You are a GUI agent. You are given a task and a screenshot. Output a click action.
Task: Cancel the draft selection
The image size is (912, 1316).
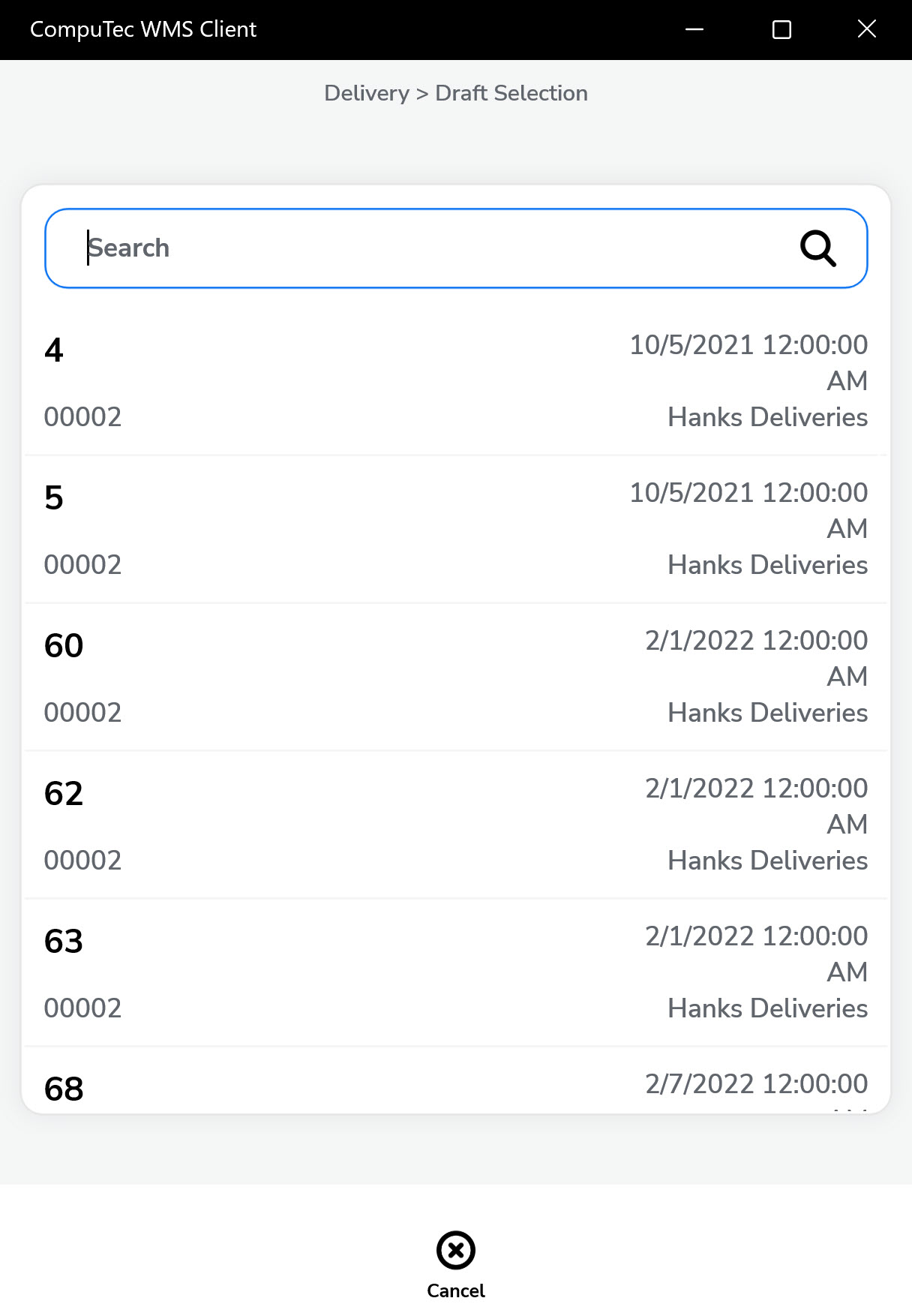(455, 1265)
